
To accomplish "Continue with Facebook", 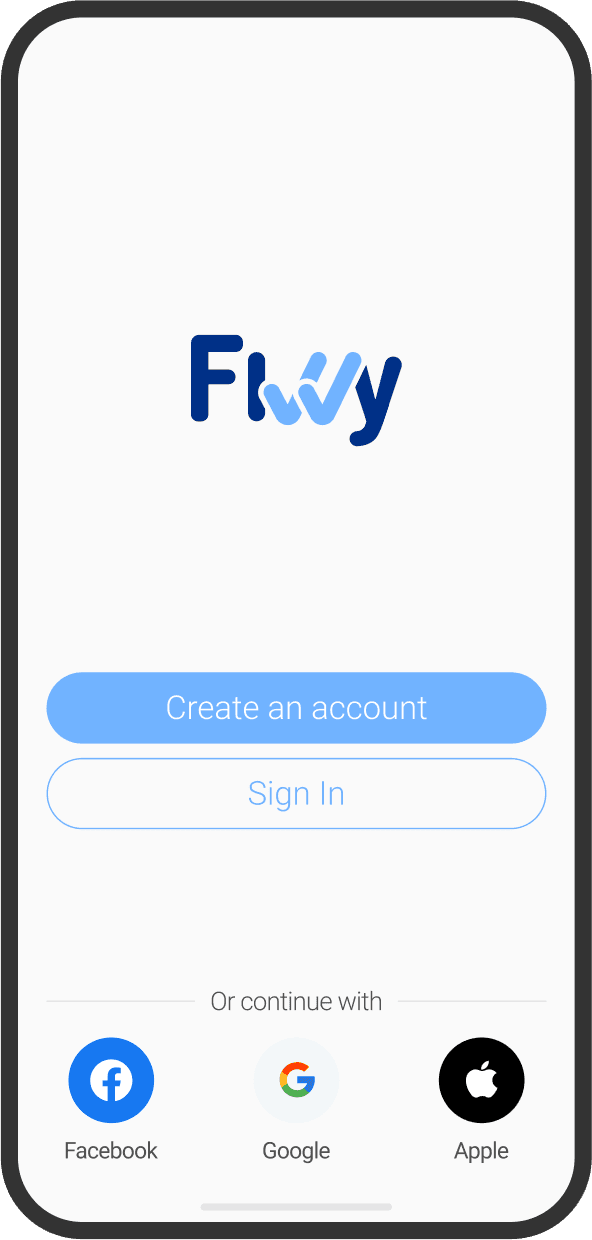I will [111, 1081].
